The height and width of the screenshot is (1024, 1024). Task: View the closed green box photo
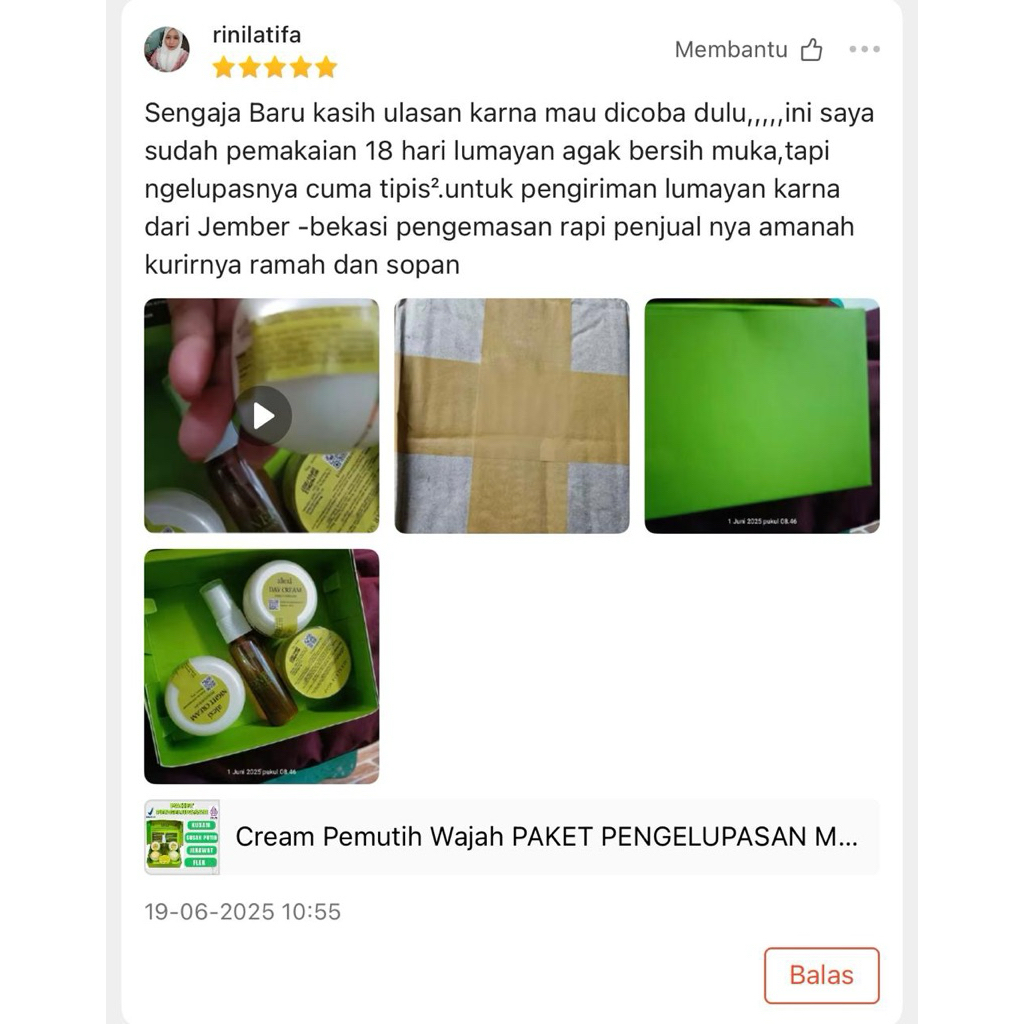pos(761,415)
